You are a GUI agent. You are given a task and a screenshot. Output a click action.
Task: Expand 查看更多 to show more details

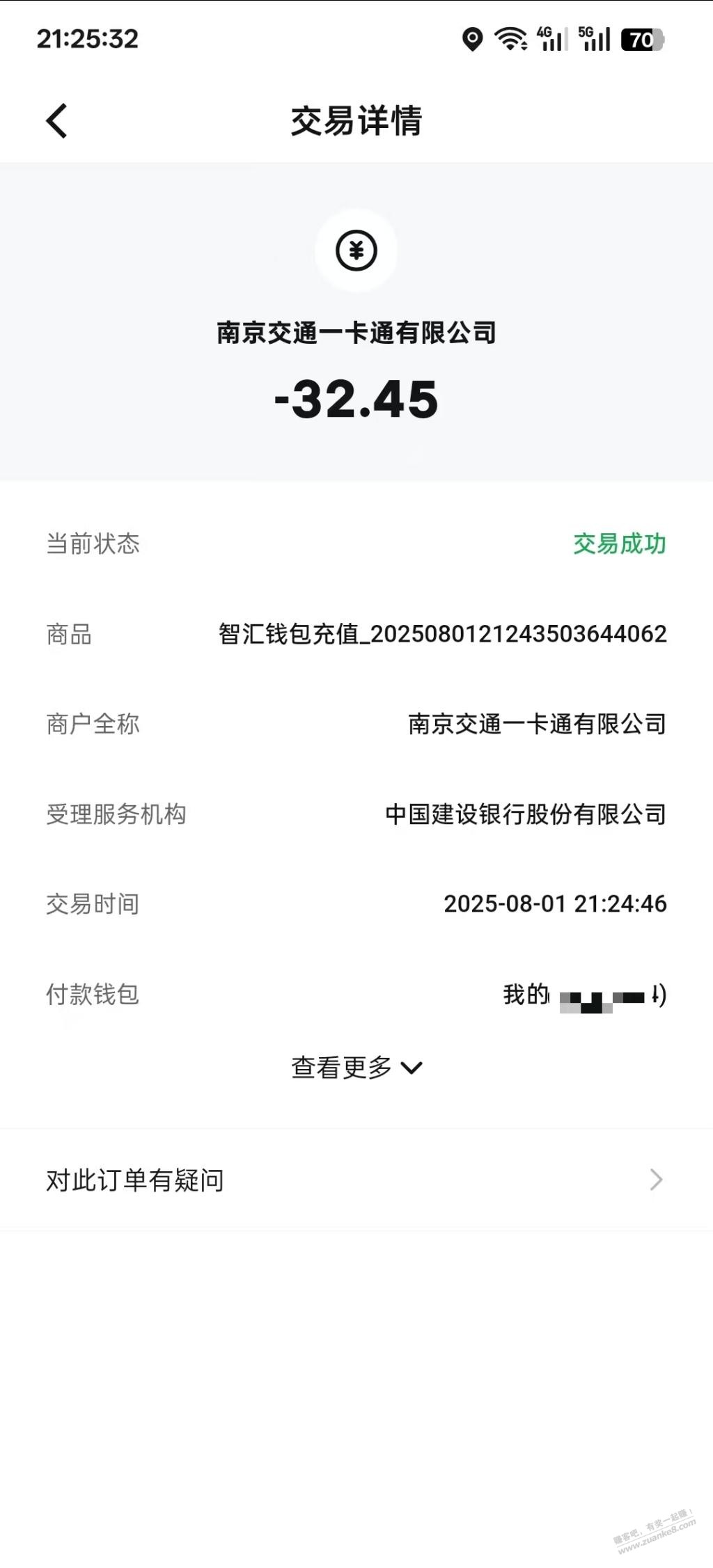(356, 1068)
